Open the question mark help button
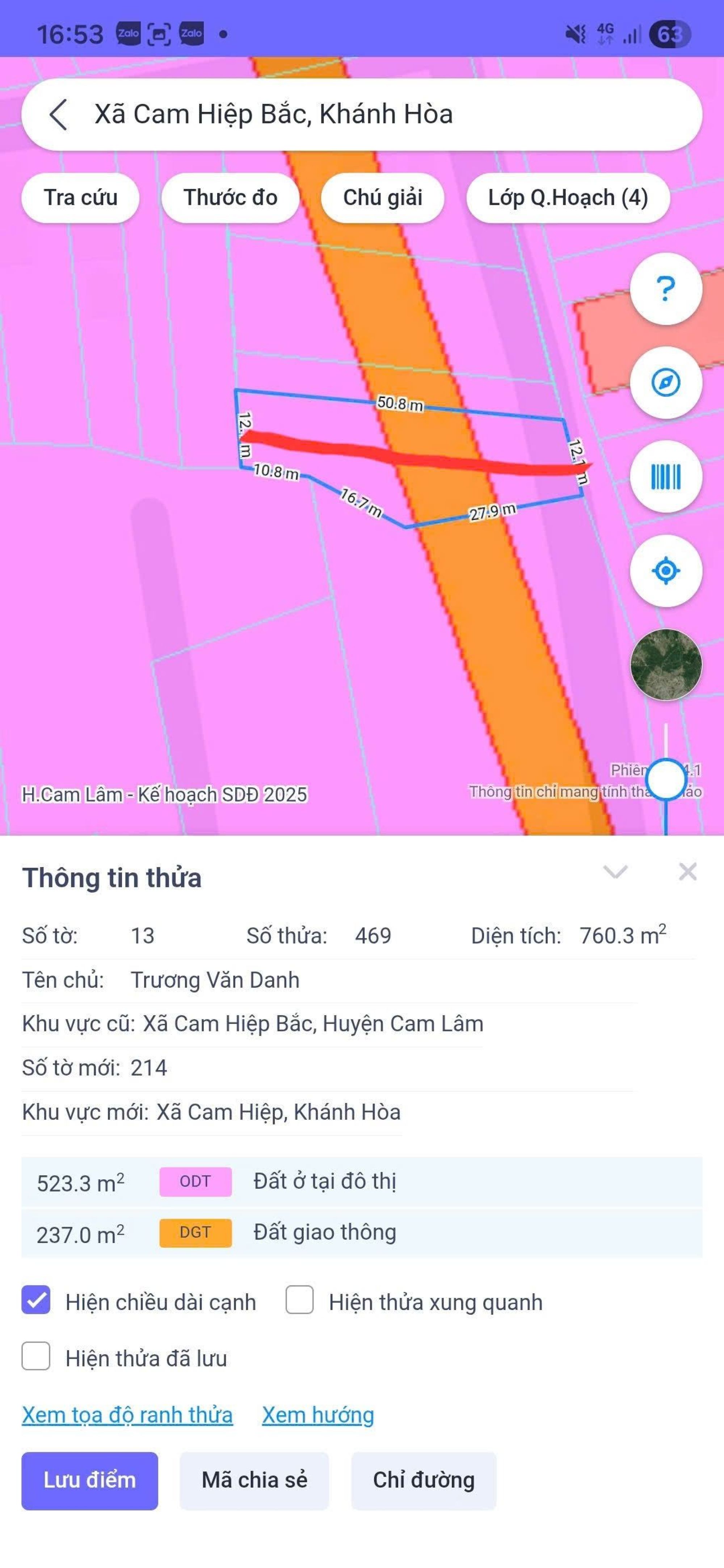724x1568 pixels. [666, 288]
